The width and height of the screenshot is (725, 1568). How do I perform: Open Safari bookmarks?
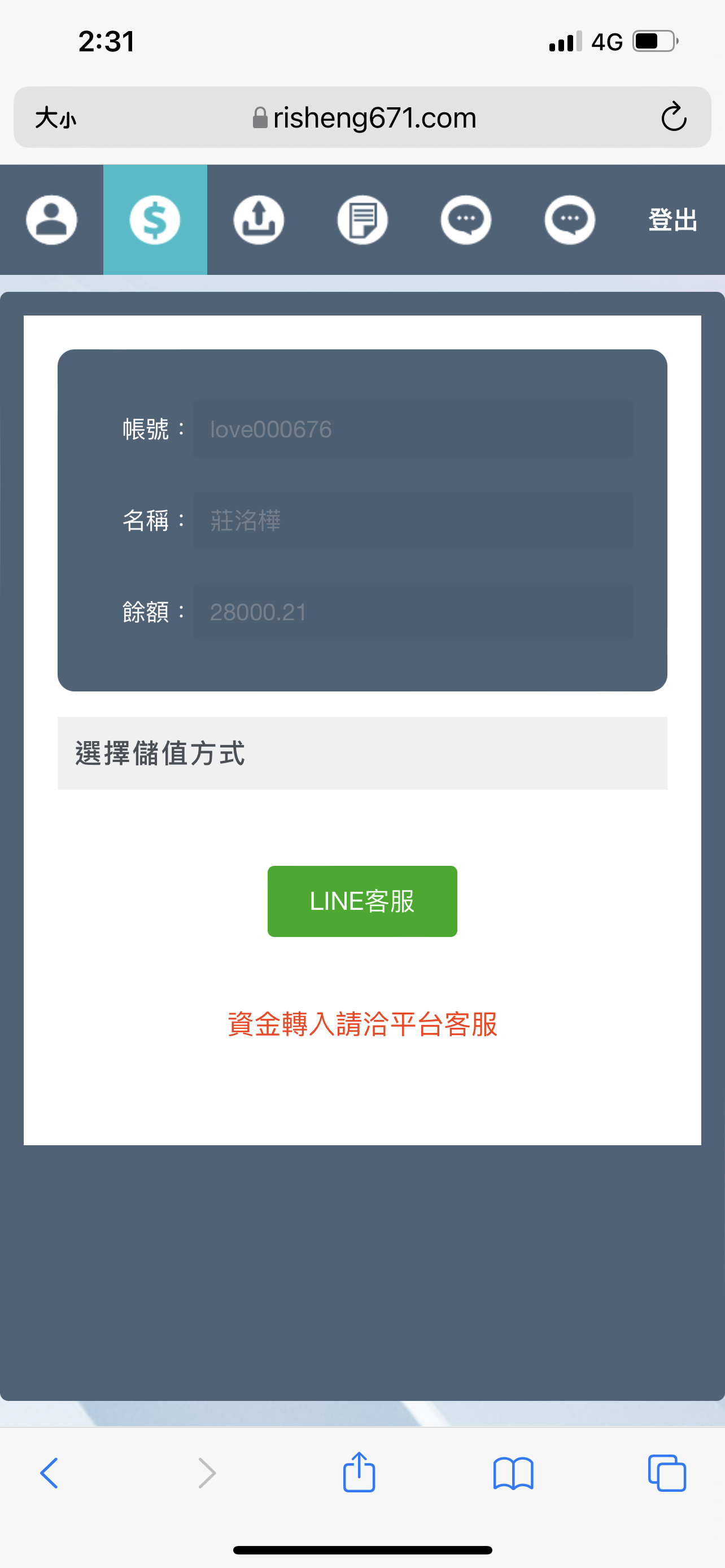click(513, 1473)
